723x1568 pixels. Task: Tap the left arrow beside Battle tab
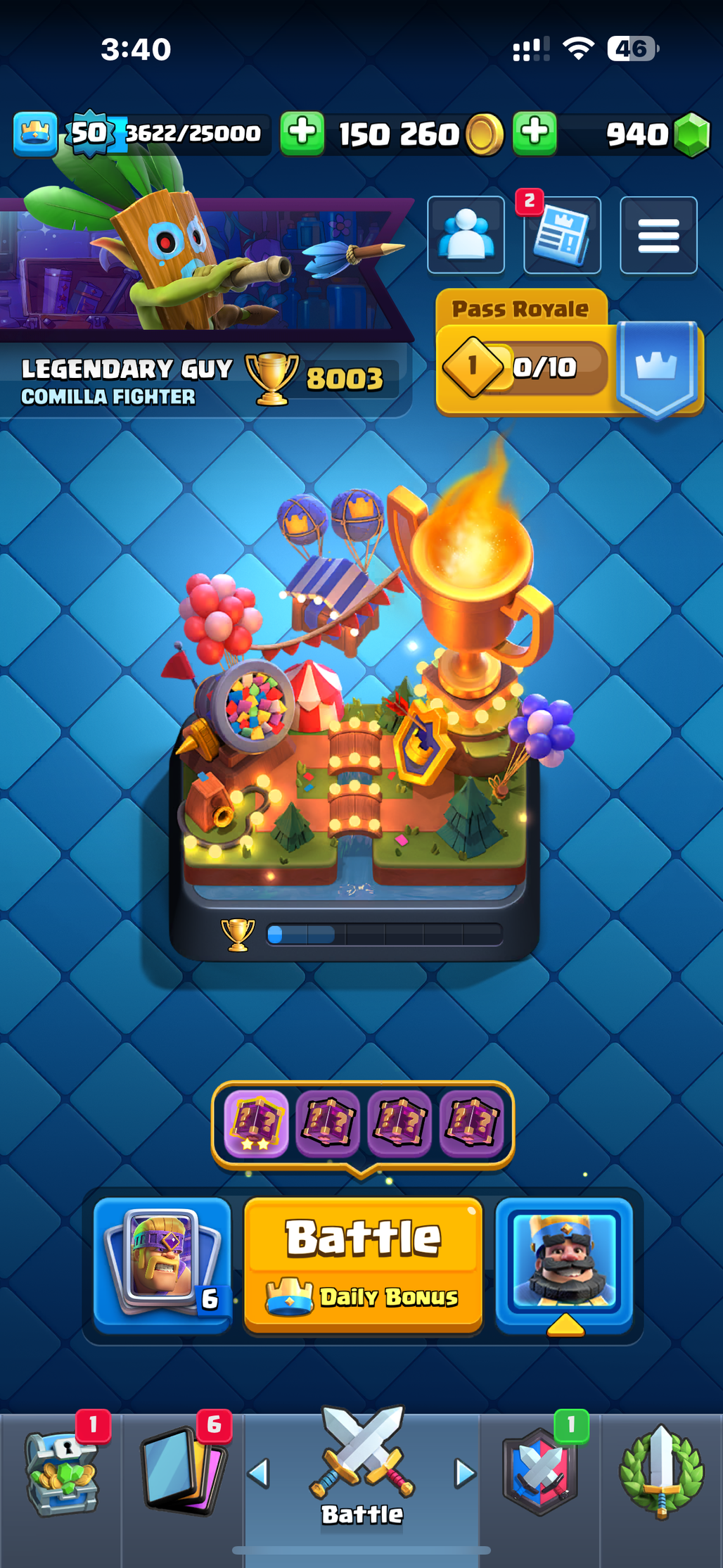(259, 1472)
